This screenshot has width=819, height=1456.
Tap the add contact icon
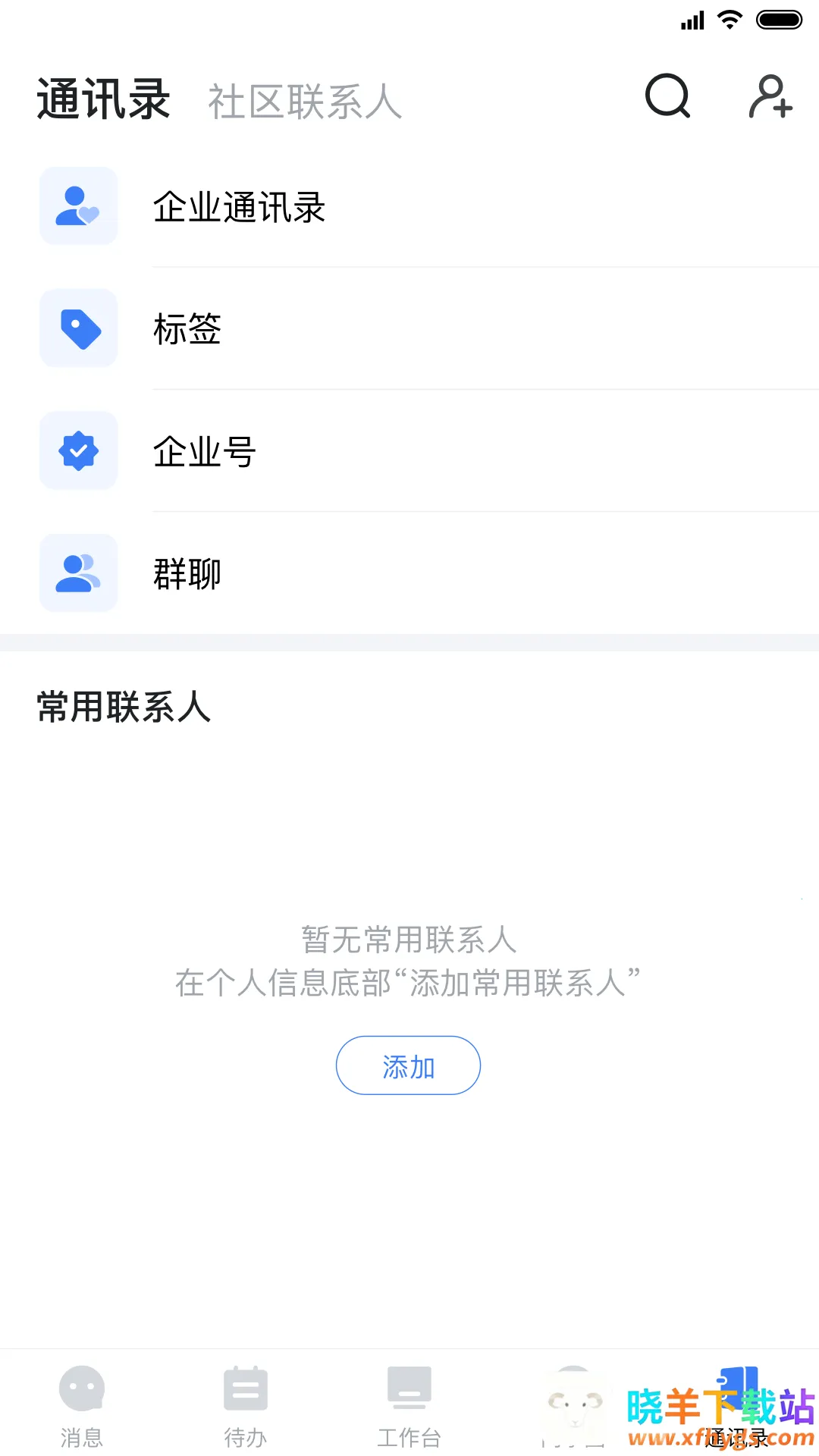[770, 96]
